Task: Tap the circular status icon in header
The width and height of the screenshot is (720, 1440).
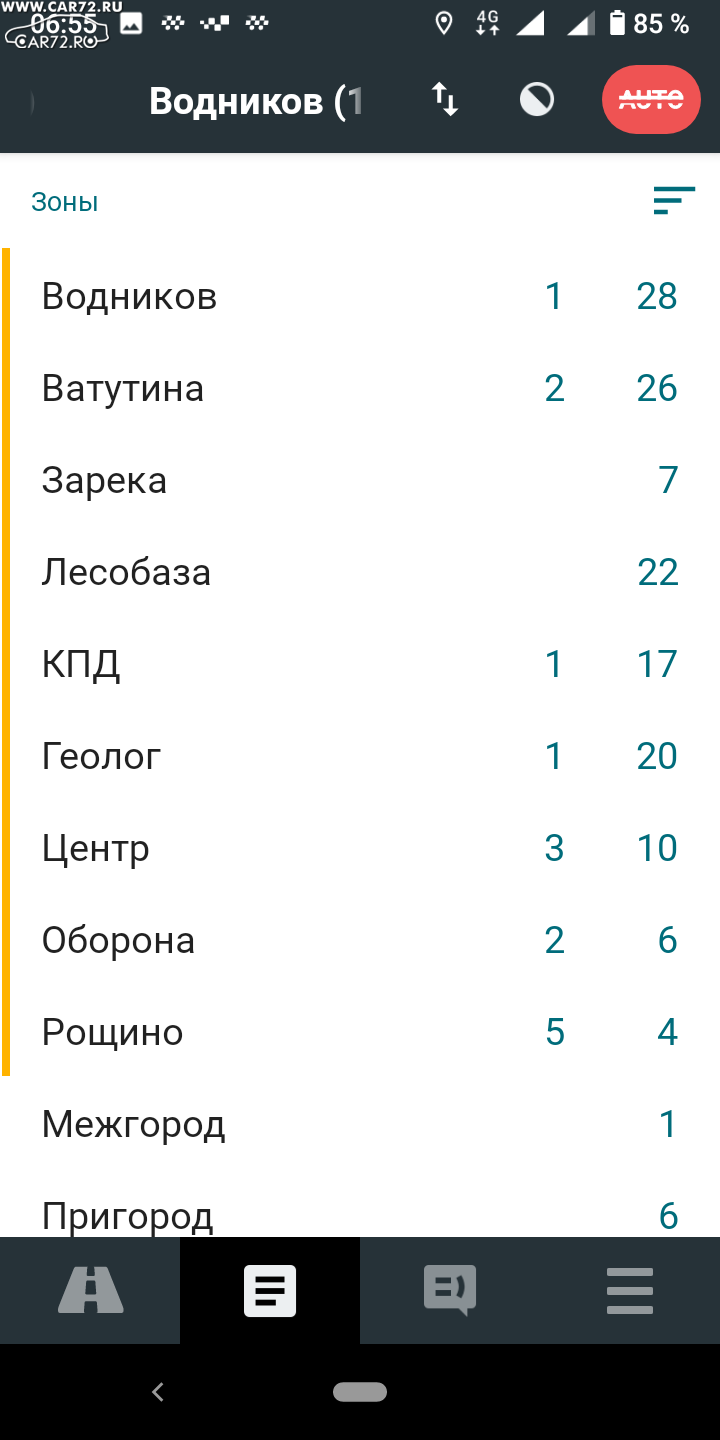Action: coord(537,99)
